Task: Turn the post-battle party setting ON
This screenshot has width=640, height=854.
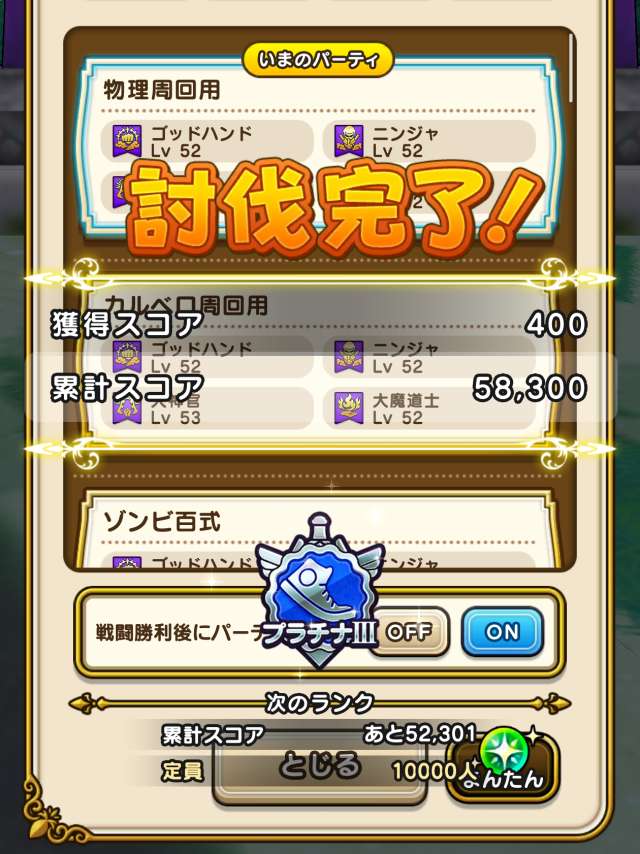Action: coord(502,632)
